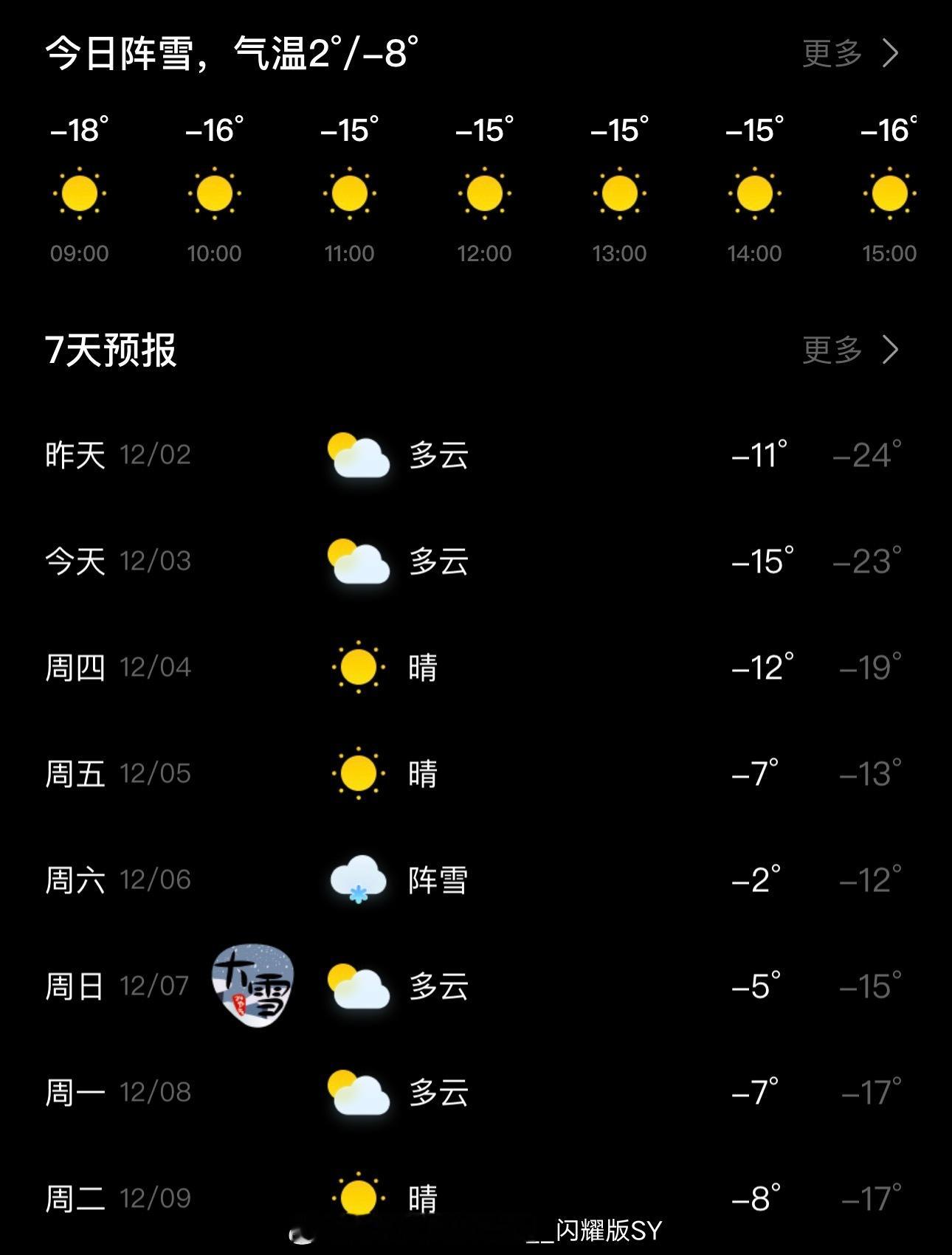The width and height of the screenshot is (952, 1255).
Task: Click the 大雪 solar term badge
Action: pos(255,983)
